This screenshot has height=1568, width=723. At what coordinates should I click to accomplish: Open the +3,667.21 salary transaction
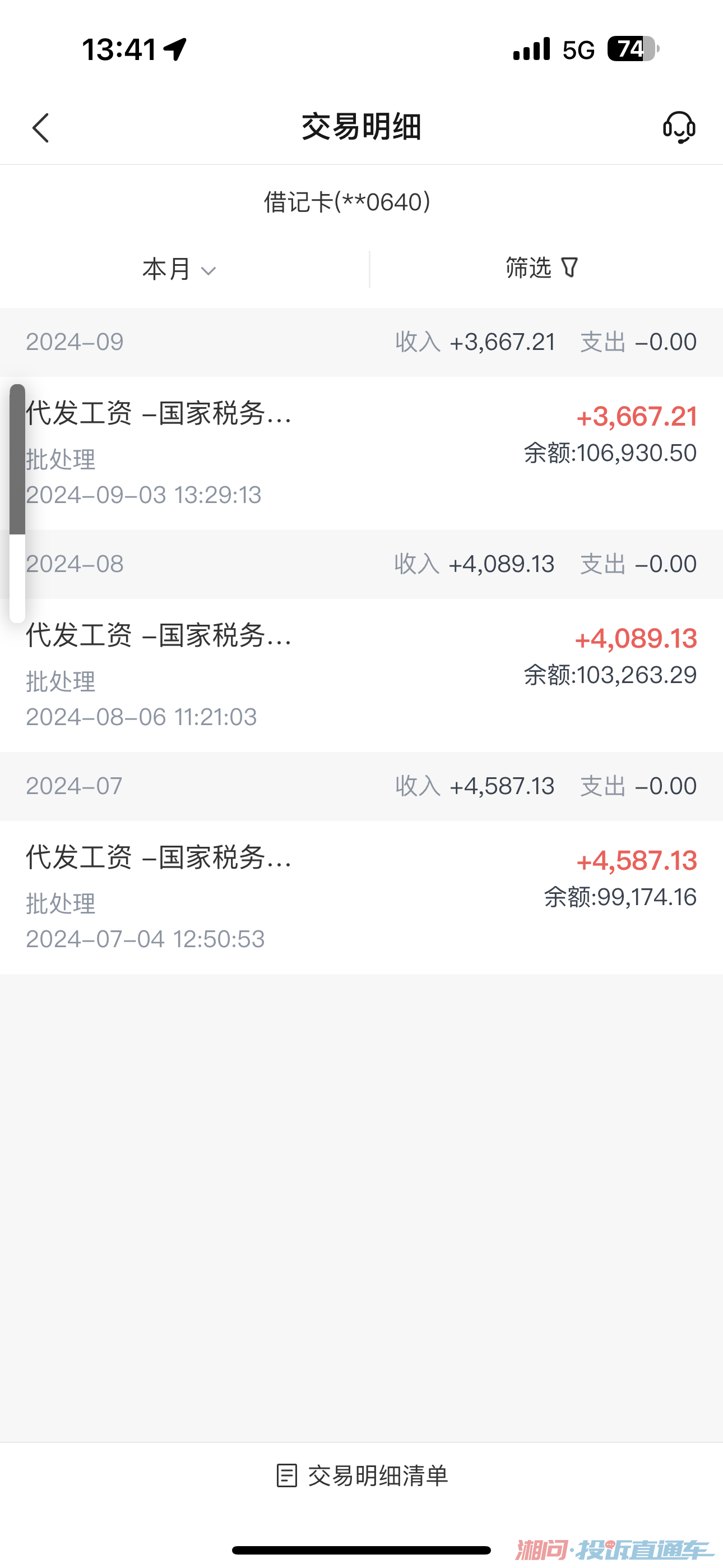point(361,453)
